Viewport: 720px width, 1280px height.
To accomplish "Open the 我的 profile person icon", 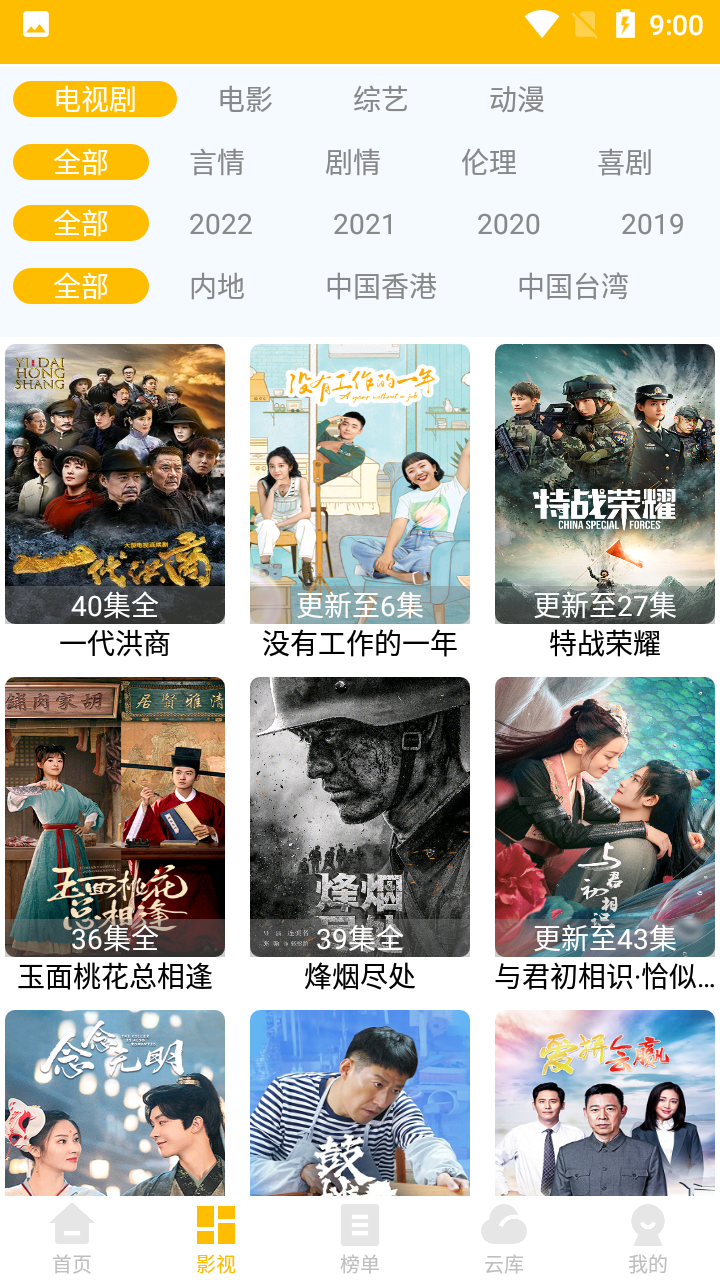I will point(647,1225).
